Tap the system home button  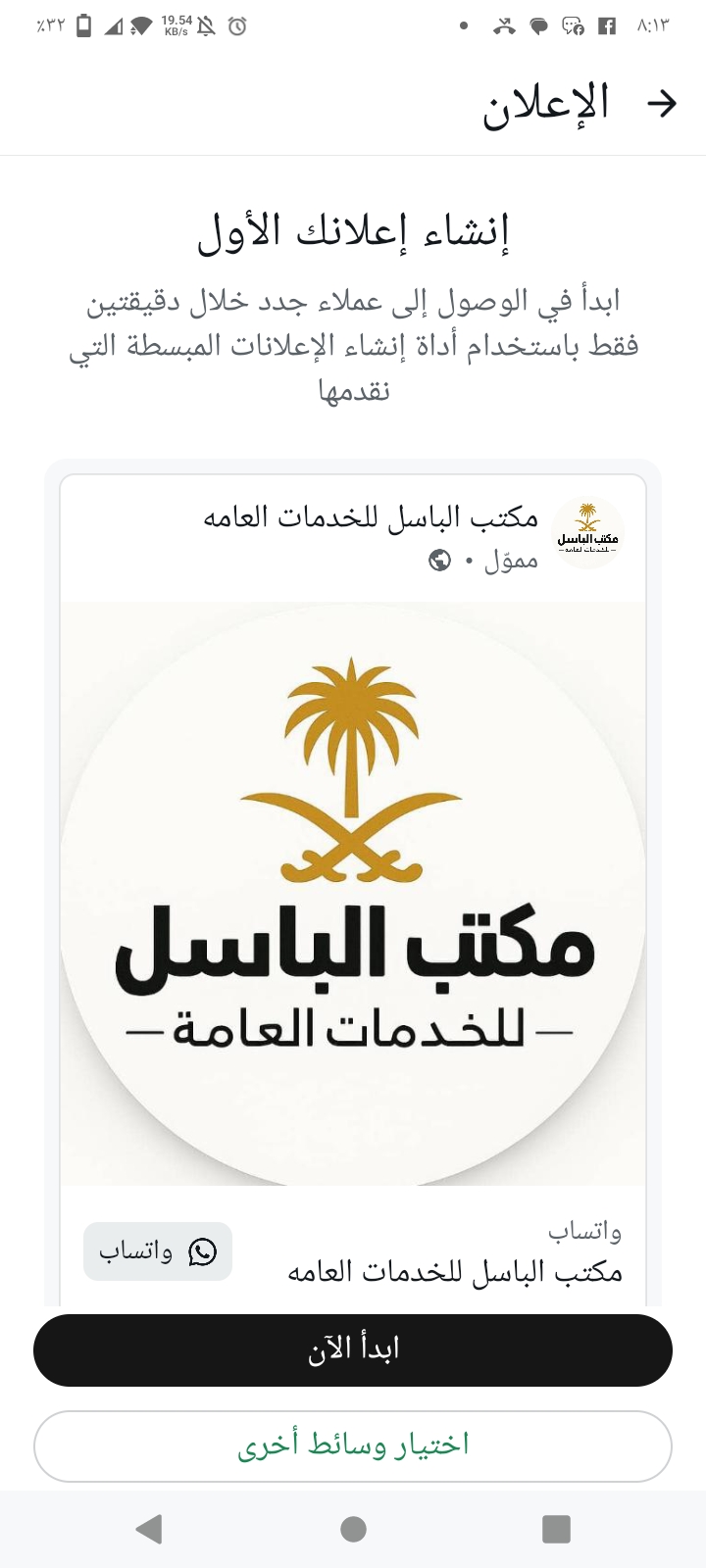(x=353, y=1529)
